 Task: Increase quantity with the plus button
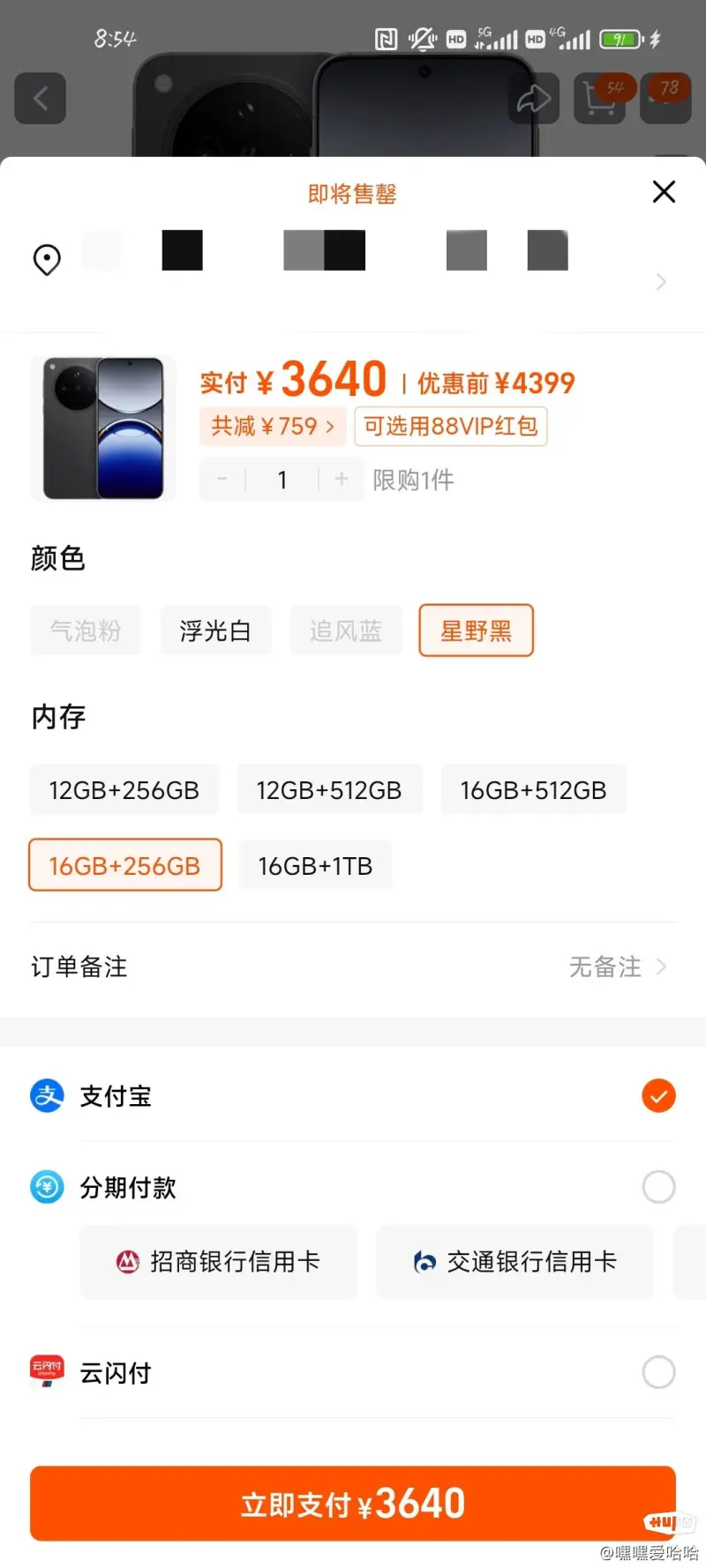point(342,480)
